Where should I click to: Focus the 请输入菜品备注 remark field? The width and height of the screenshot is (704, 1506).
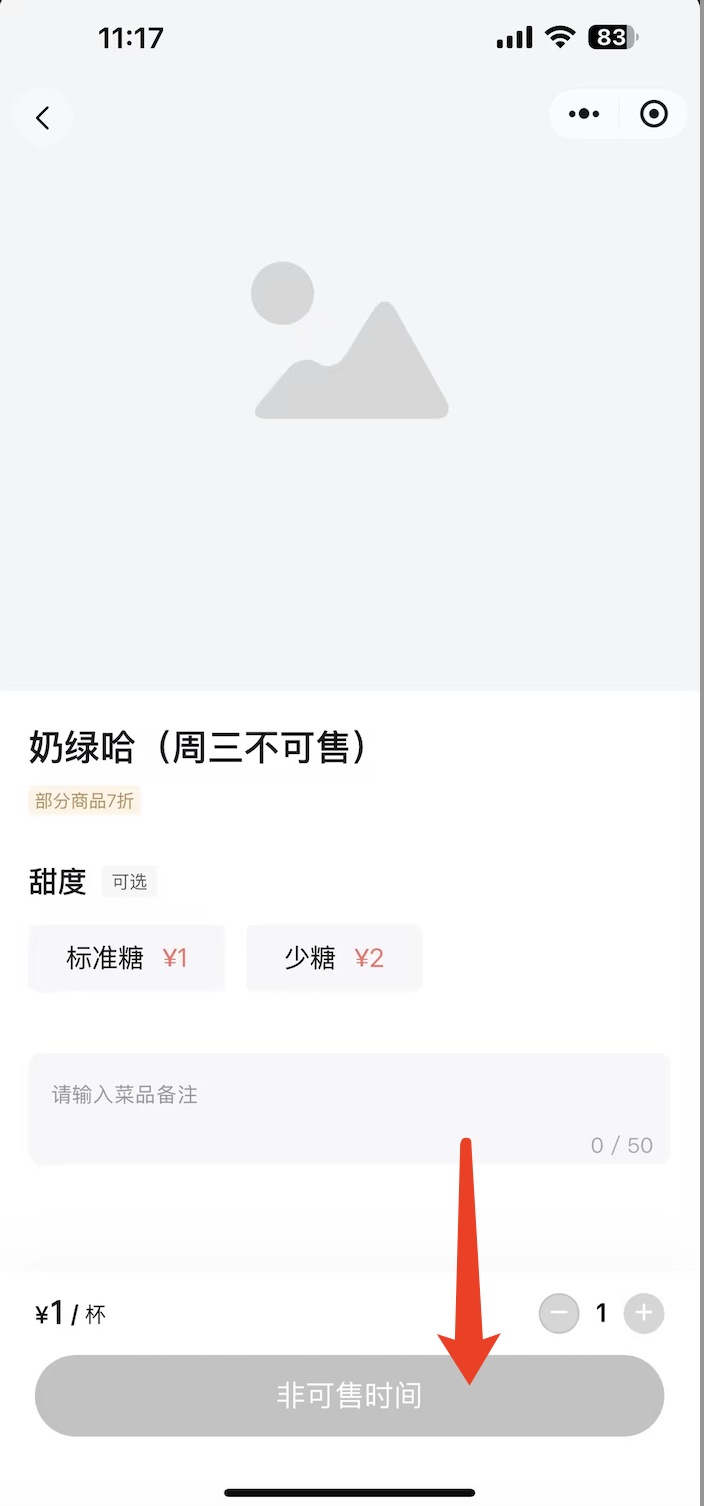pos(349,1108)
